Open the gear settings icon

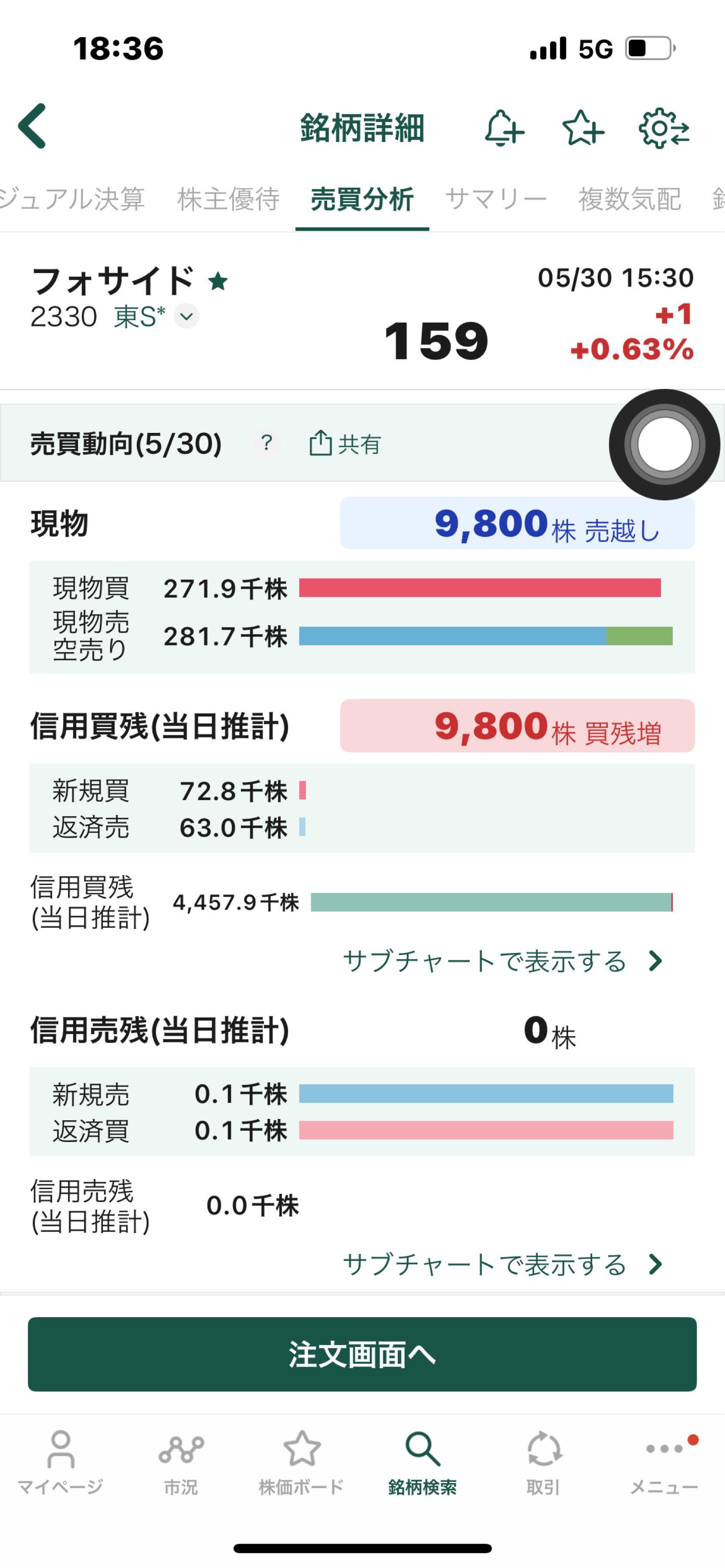pos(664,128)
